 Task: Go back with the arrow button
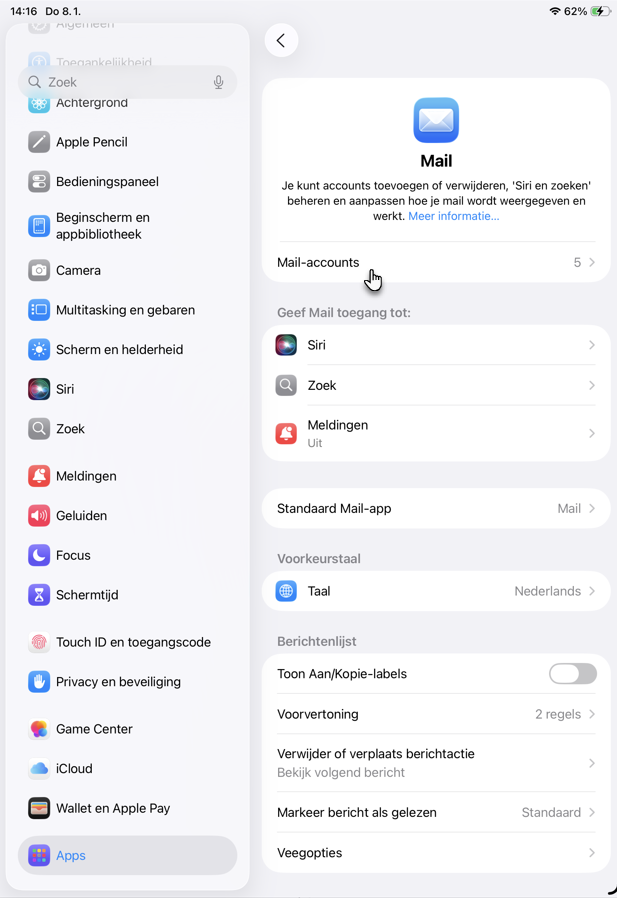[x=281, y=41]
